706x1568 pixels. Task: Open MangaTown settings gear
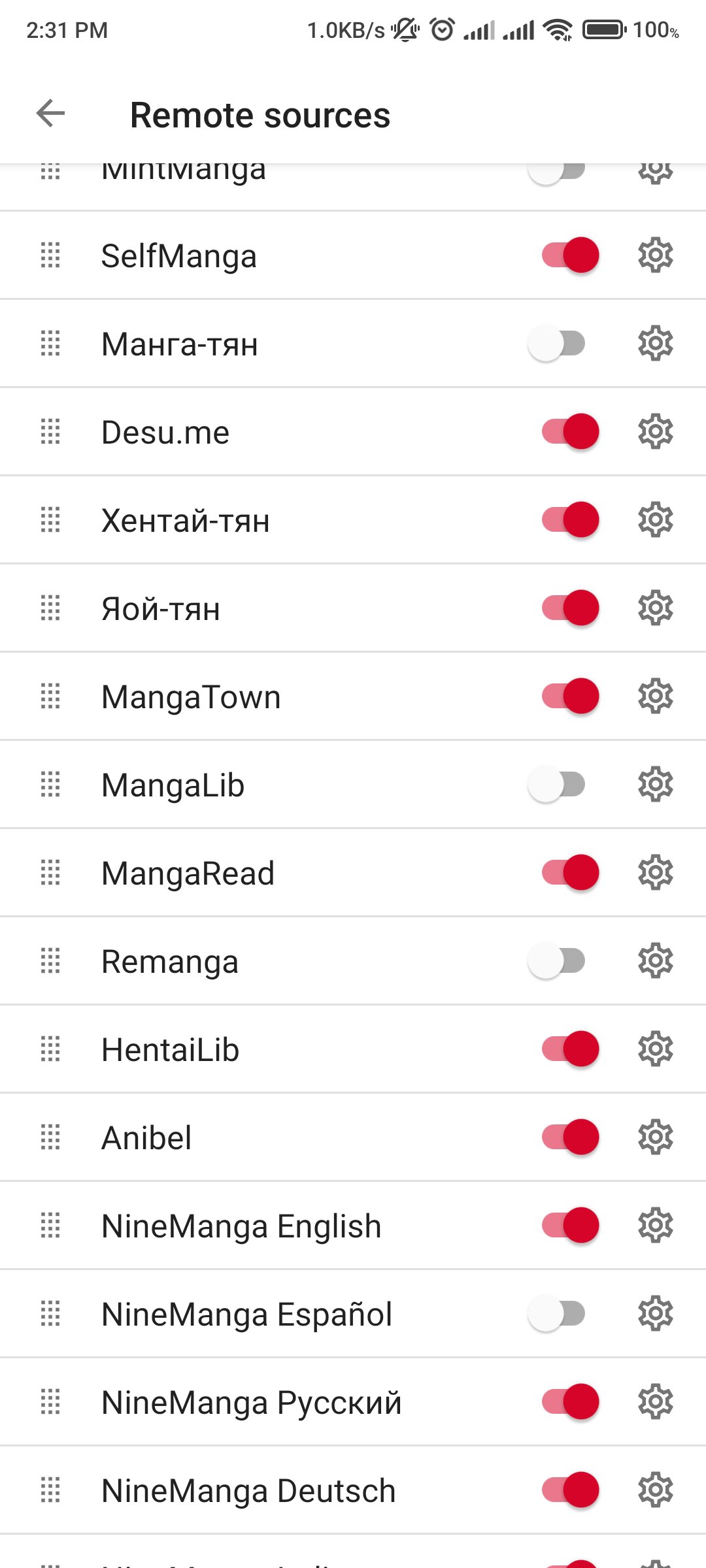pyautogui.click(x=656, y=696)
